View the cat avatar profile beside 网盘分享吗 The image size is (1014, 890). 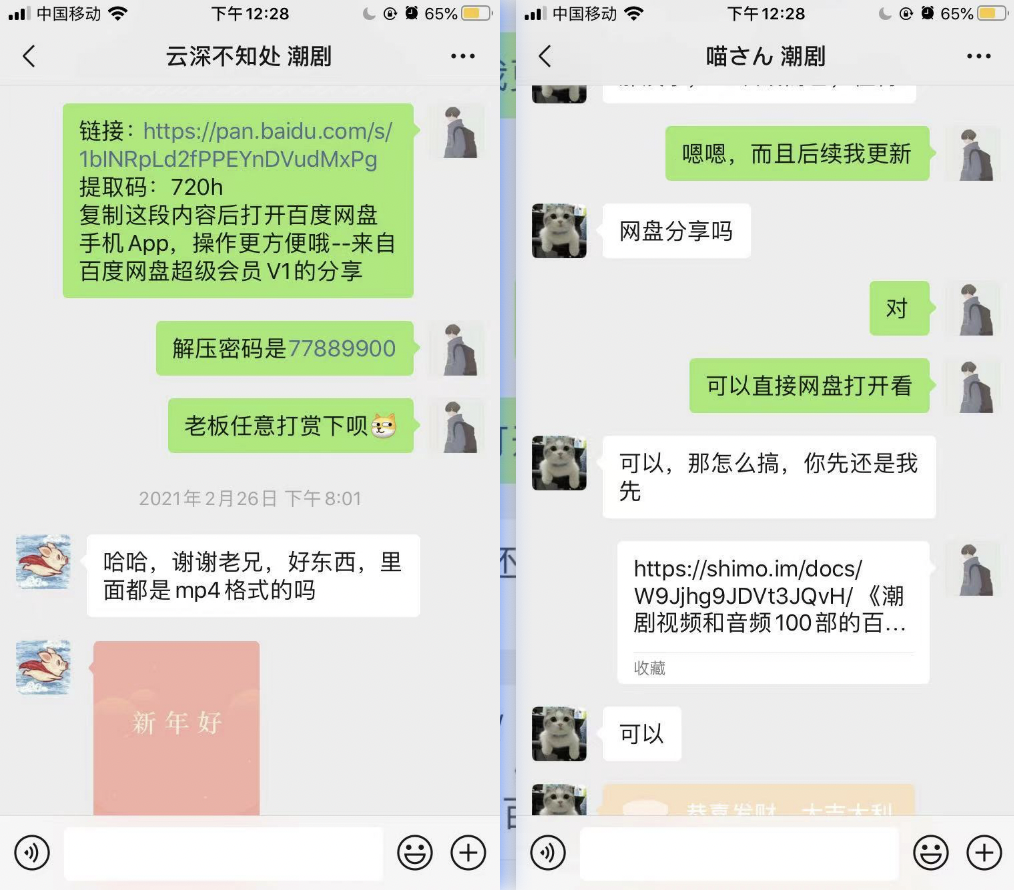click(x=559, y=231)
